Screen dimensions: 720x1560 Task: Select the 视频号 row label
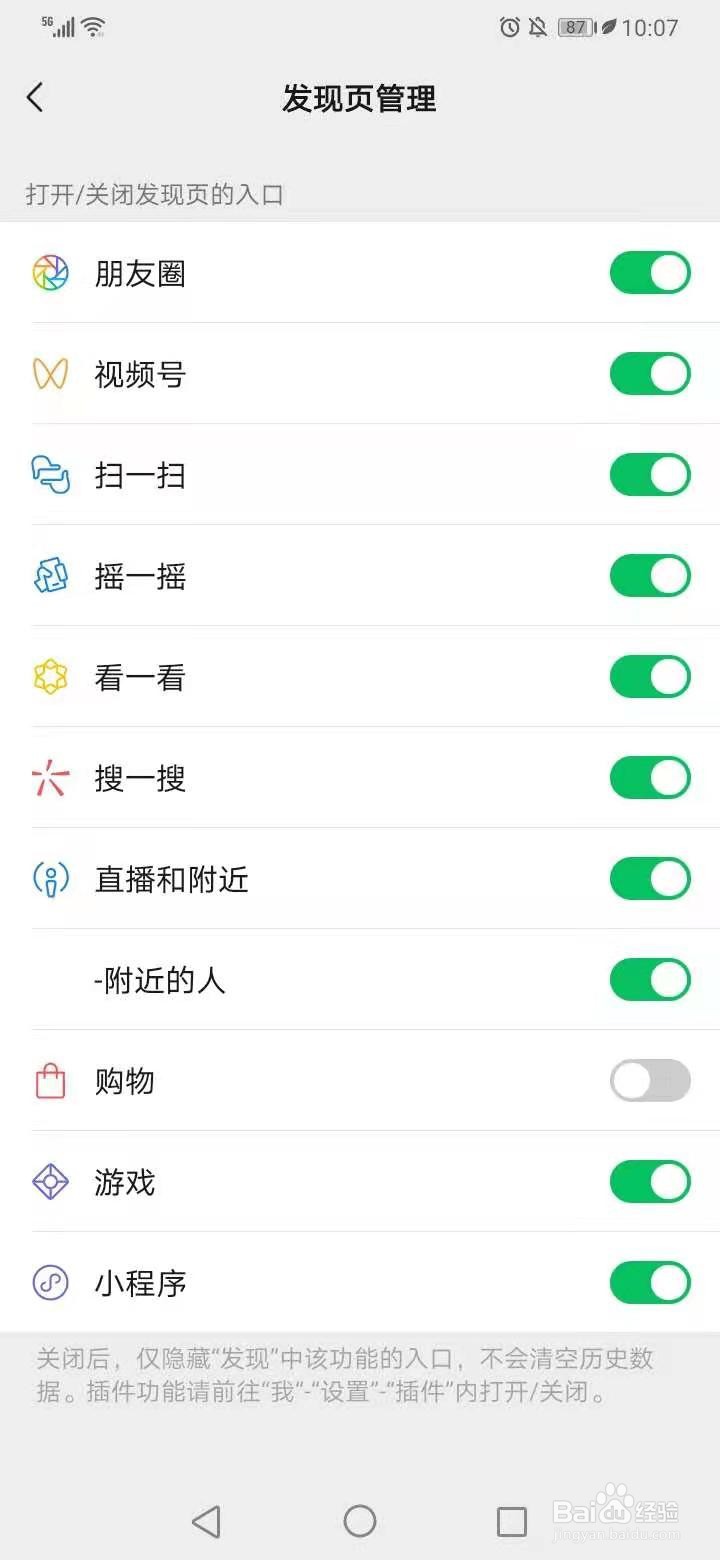coord(139,373)
